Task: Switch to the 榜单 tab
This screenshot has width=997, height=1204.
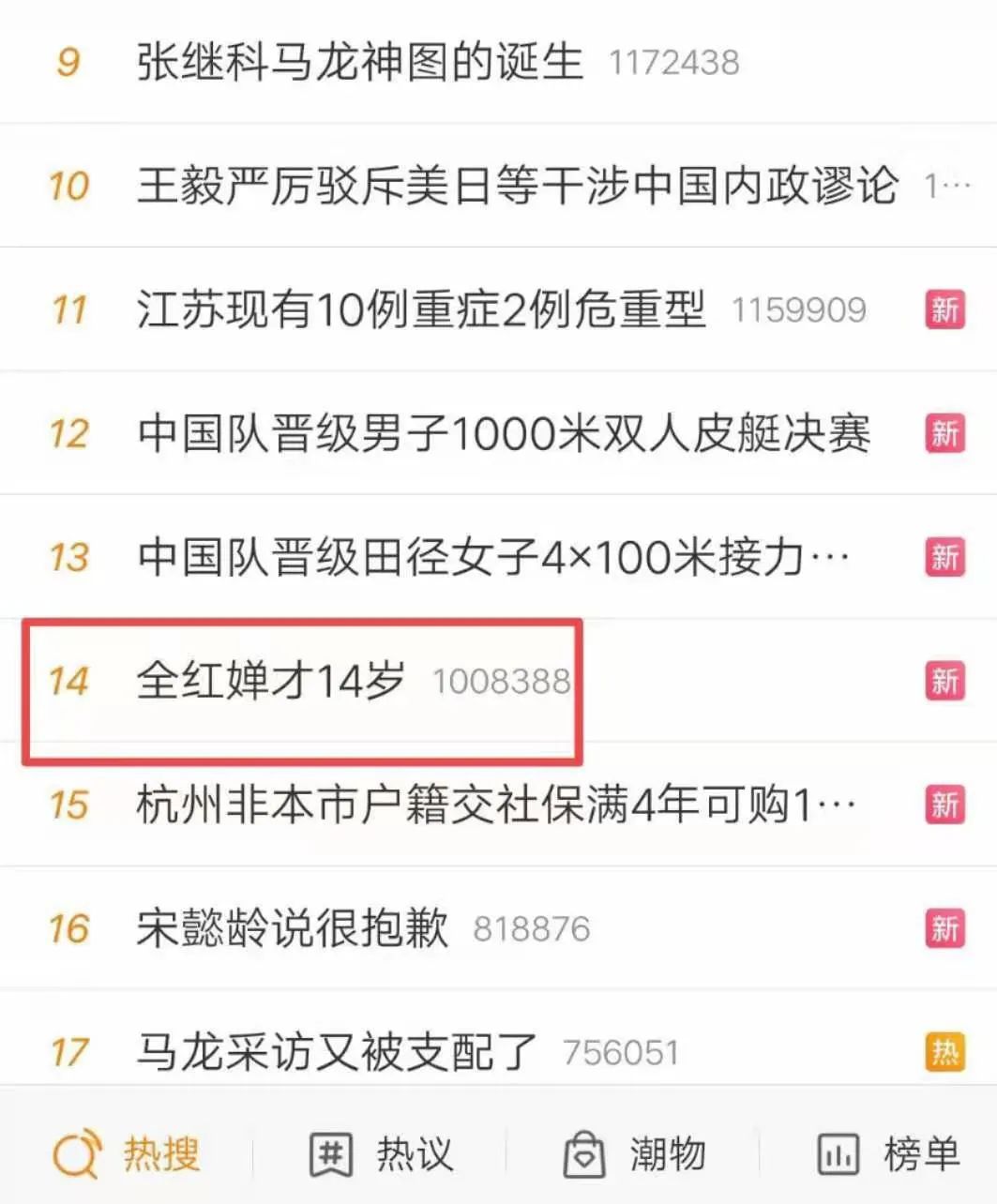Action: [888, 1154]
